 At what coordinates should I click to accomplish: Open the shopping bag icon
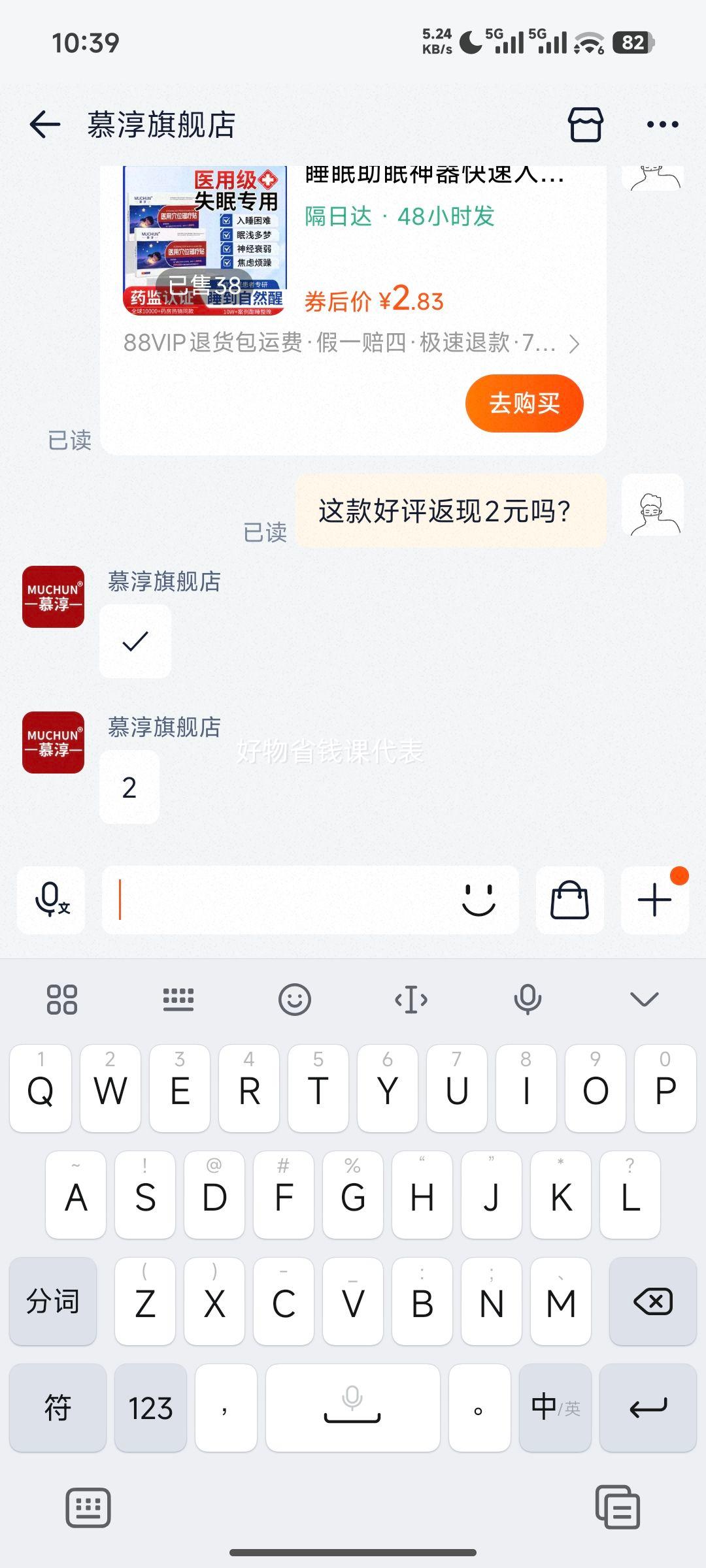tap(569, 900)
